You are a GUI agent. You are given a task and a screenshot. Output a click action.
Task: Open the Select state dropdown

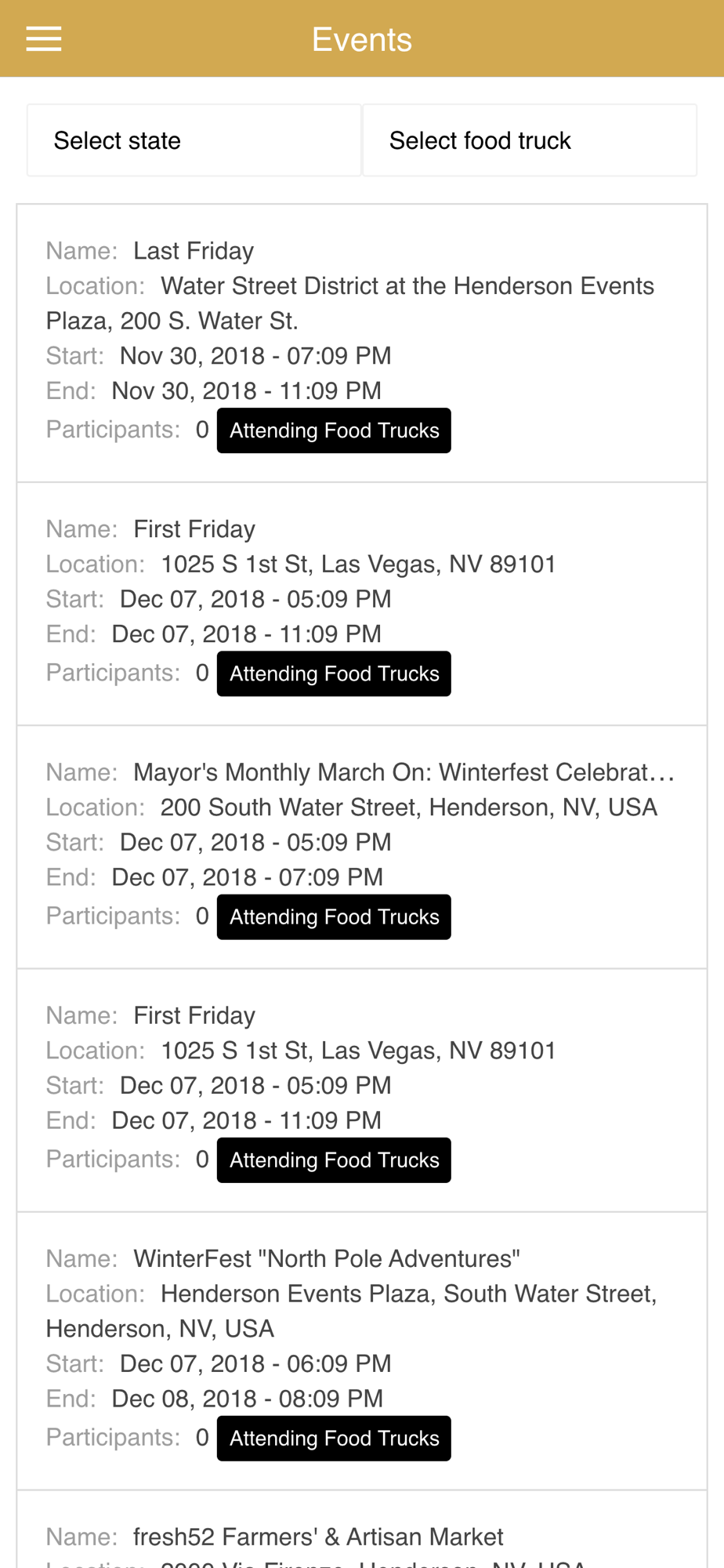(x=194, y=140)
